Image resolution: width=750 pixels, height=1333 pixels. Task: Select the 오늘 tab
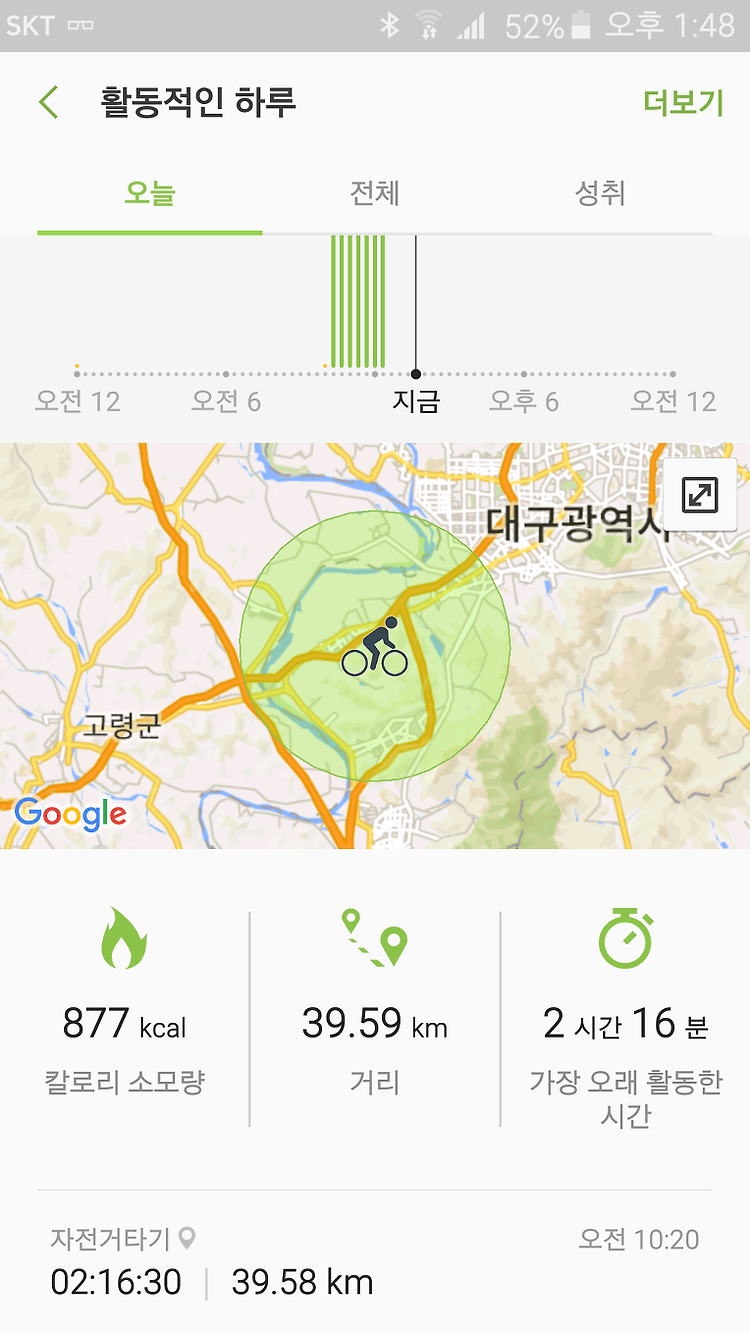[150, 193]
